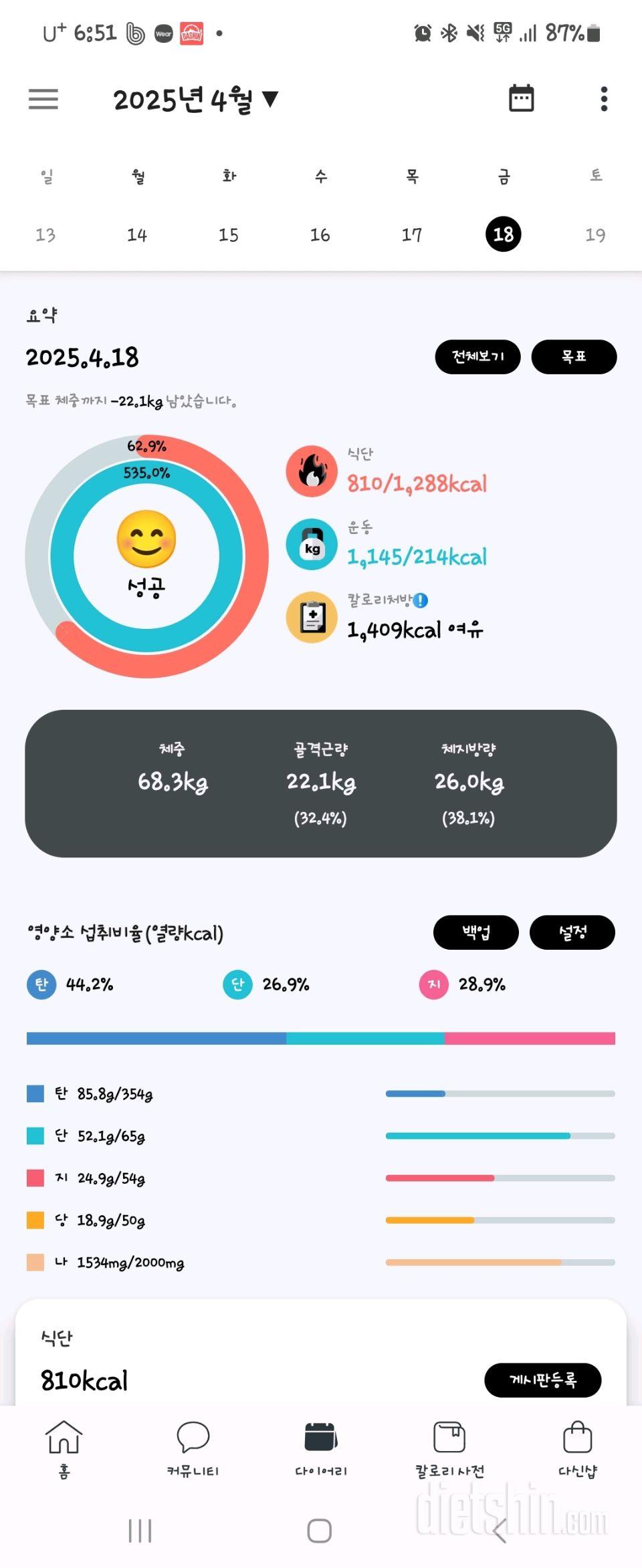Tap the system home button
Viewport: 642px width, 1568px height.
coord(320,1530)
